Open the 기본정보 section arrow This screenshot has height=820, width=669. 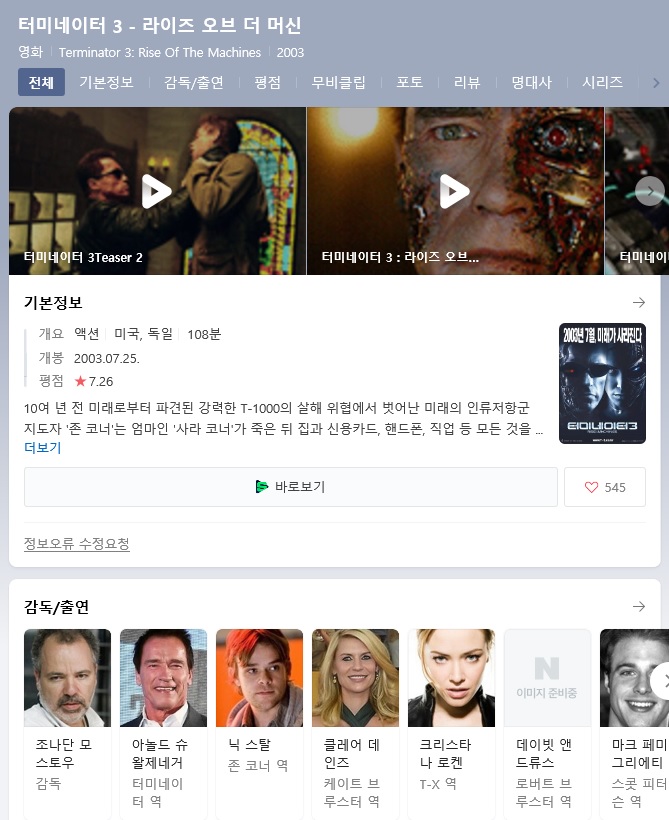639,302
